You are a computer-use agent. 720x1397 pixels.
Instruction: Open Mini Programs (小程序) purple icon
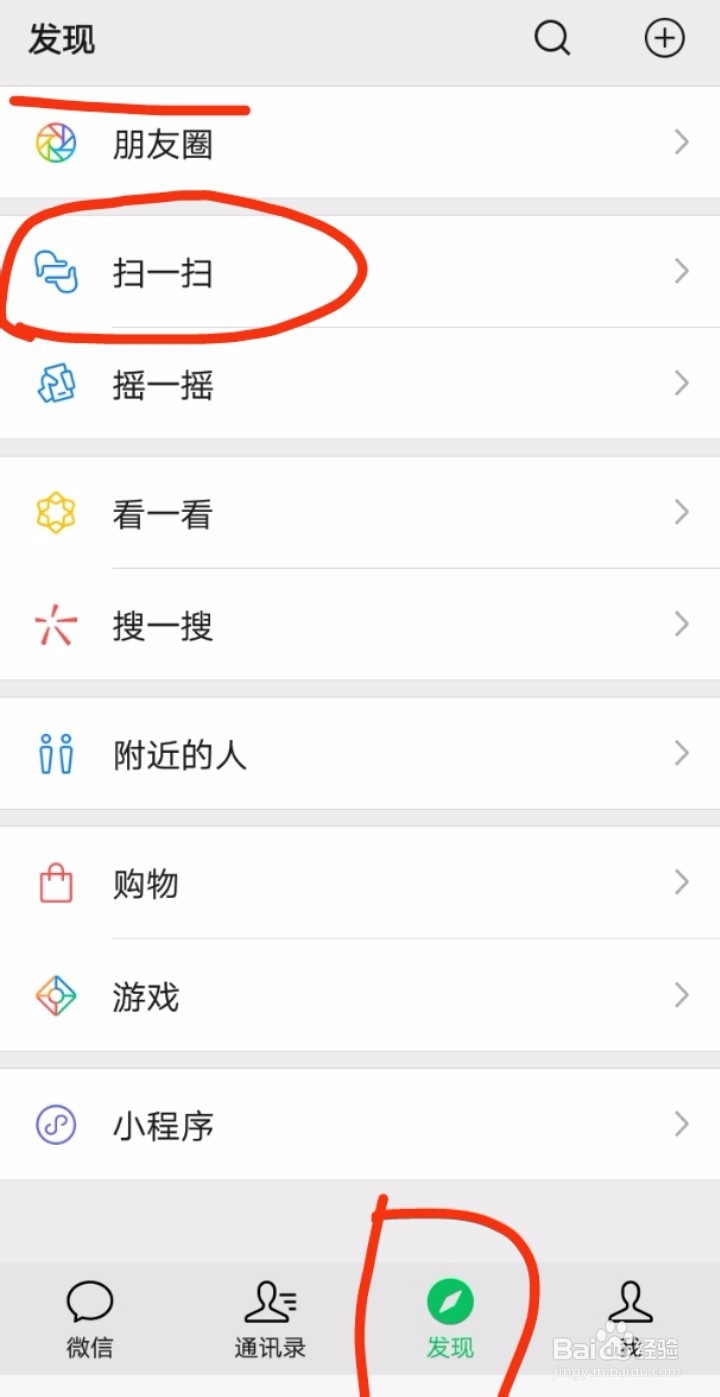click(x=57, y=1125)
